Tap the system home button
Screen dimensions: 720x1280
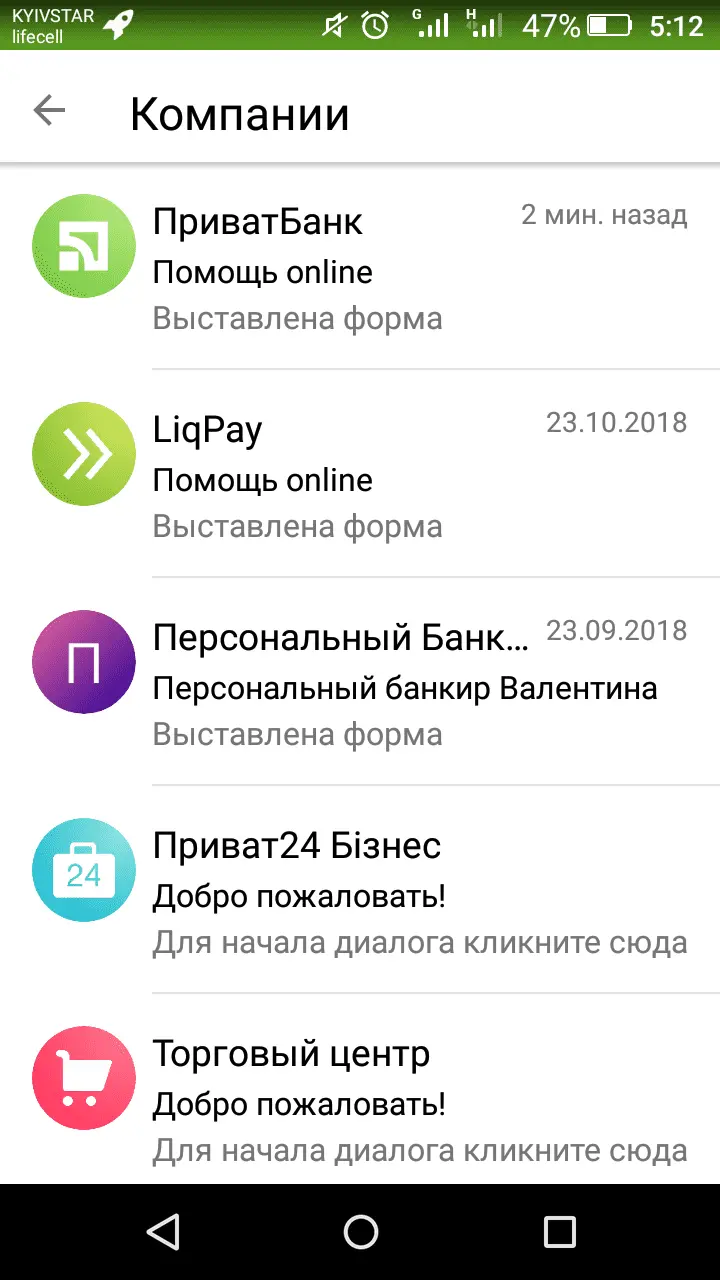pos(360,1232)
